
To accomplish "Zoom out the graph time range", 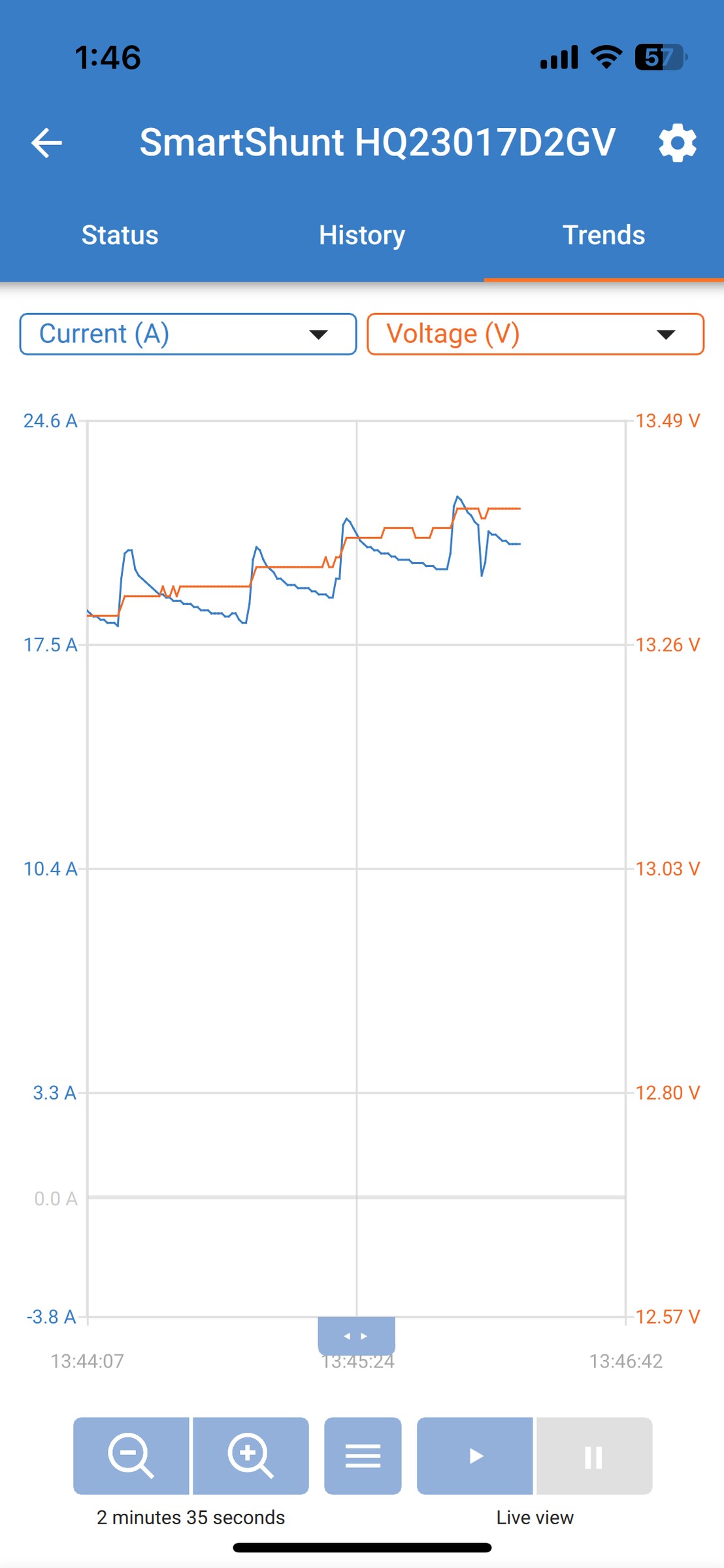I will (131, 1456).
